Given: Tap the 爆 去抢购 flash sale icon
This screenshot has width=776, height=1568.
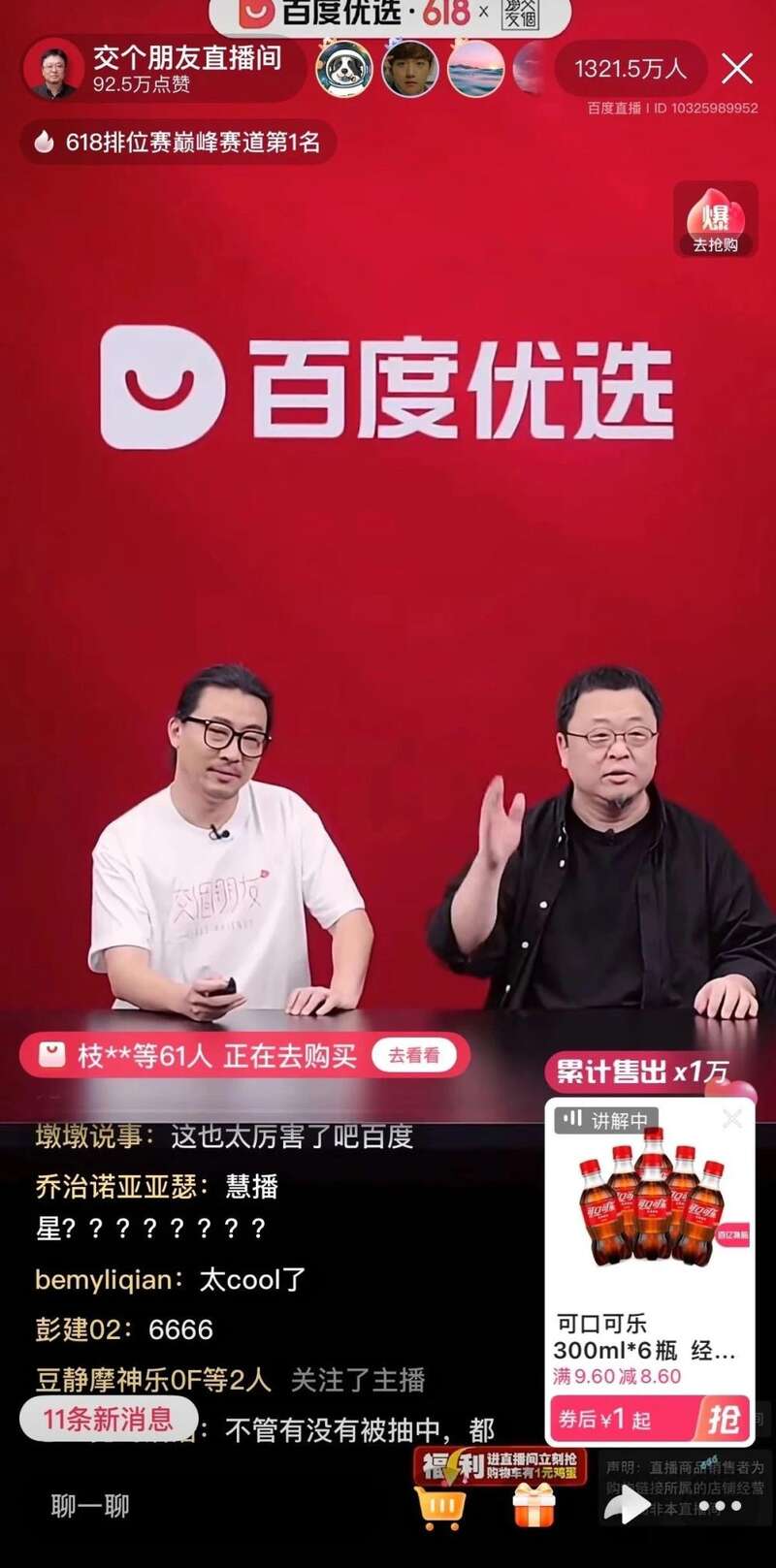Looking at the screenshot, I should point(715,220).
